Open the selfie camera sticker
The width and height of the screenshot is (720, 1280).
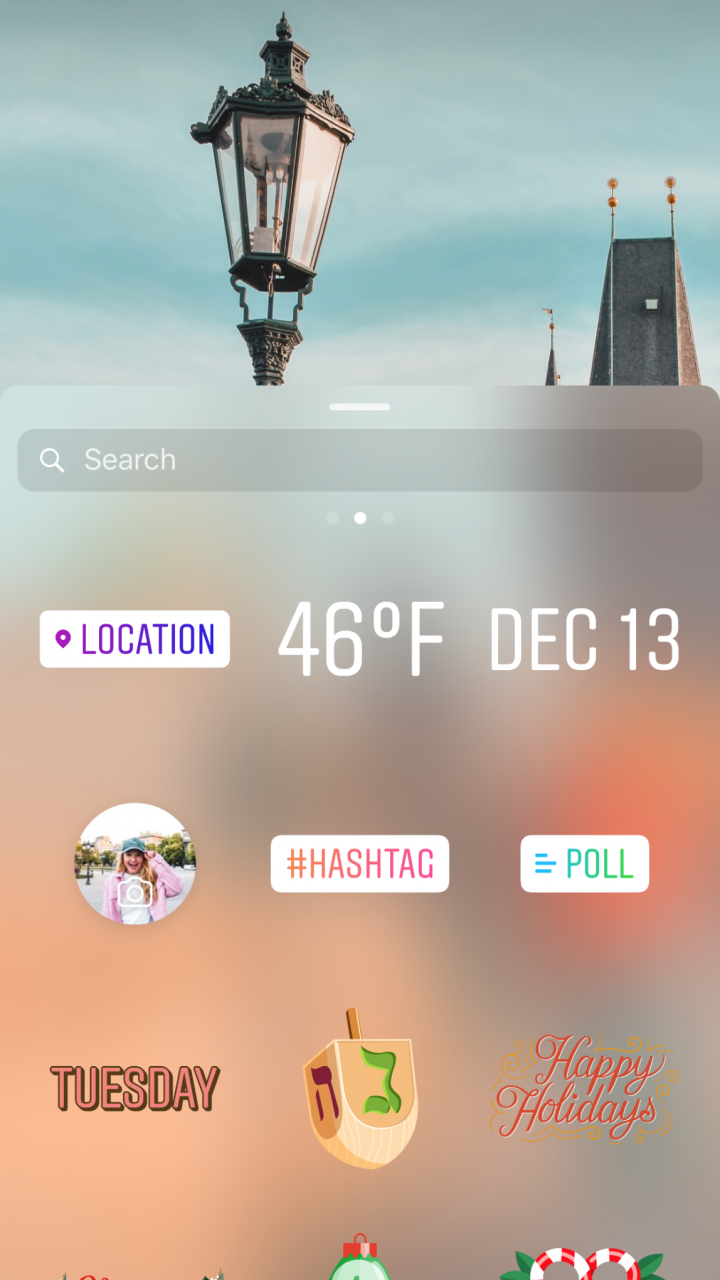(135, 863)
